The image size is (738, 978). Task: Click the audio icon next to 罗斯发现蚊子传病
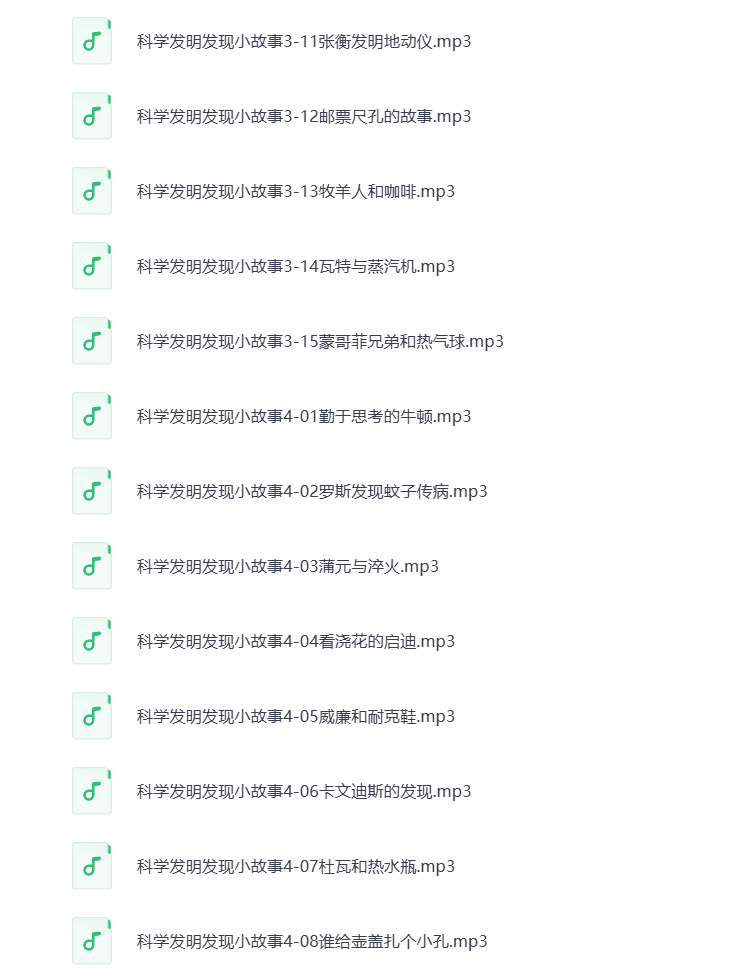click(x=91, y=490)
